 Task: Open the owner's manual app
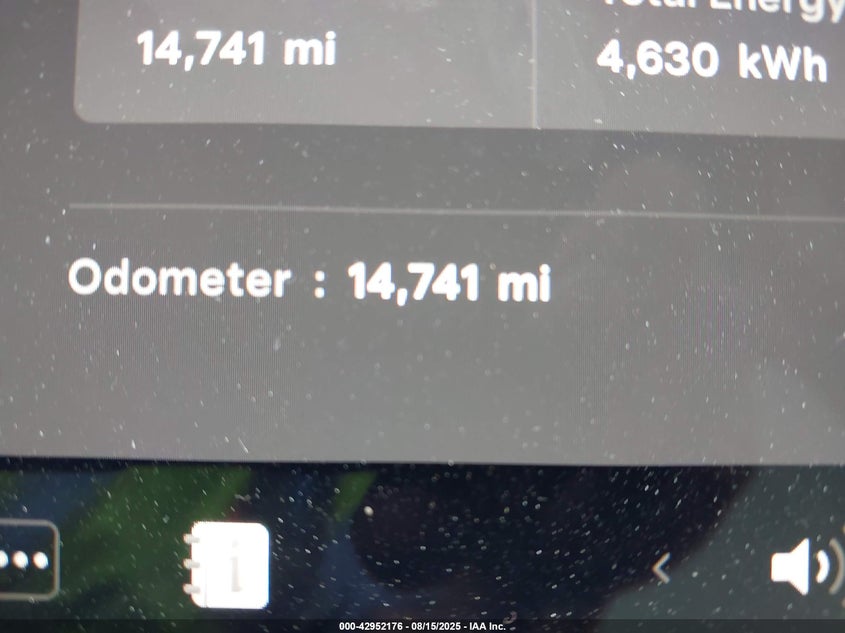[228, 565]
